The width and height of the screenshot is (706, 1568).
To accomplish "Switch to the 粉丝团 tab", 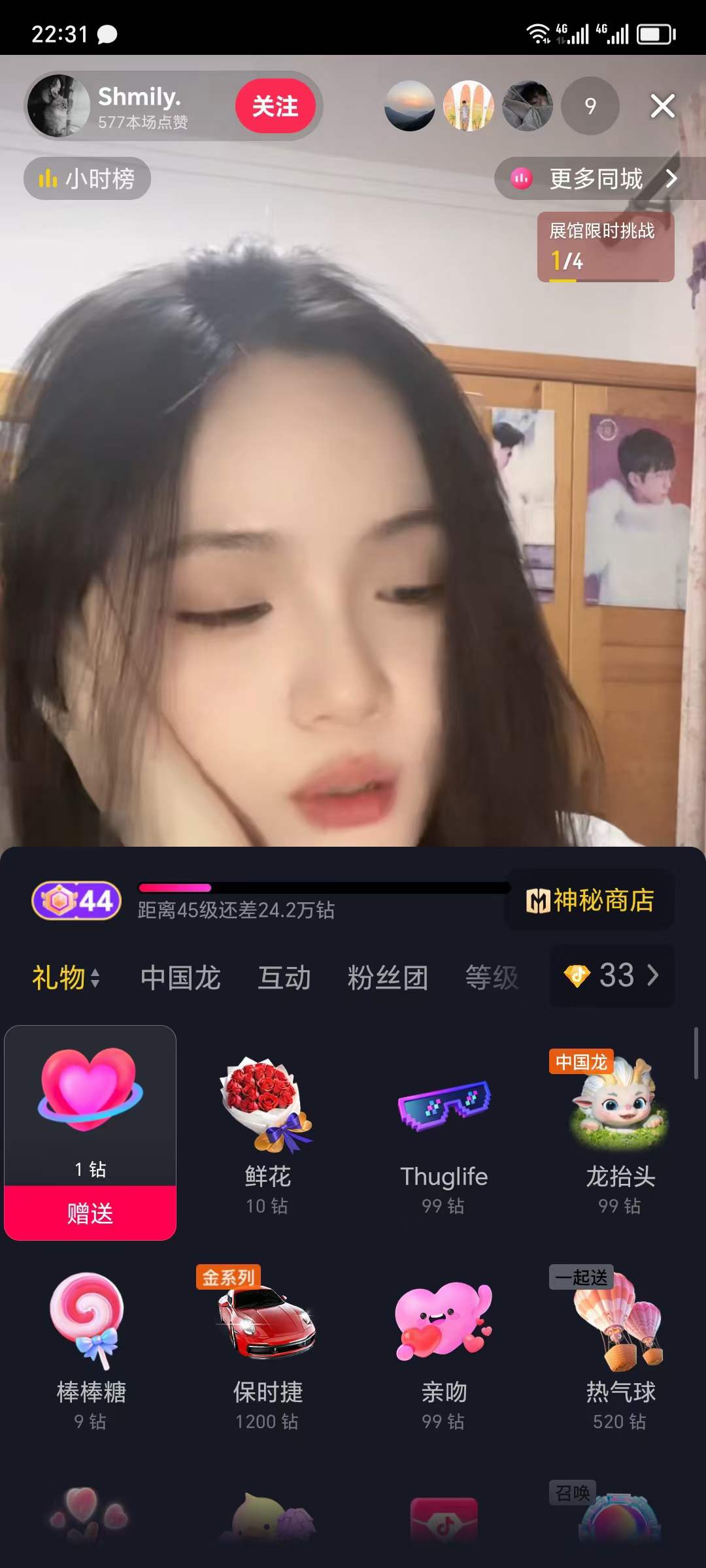I will point(388,978).
